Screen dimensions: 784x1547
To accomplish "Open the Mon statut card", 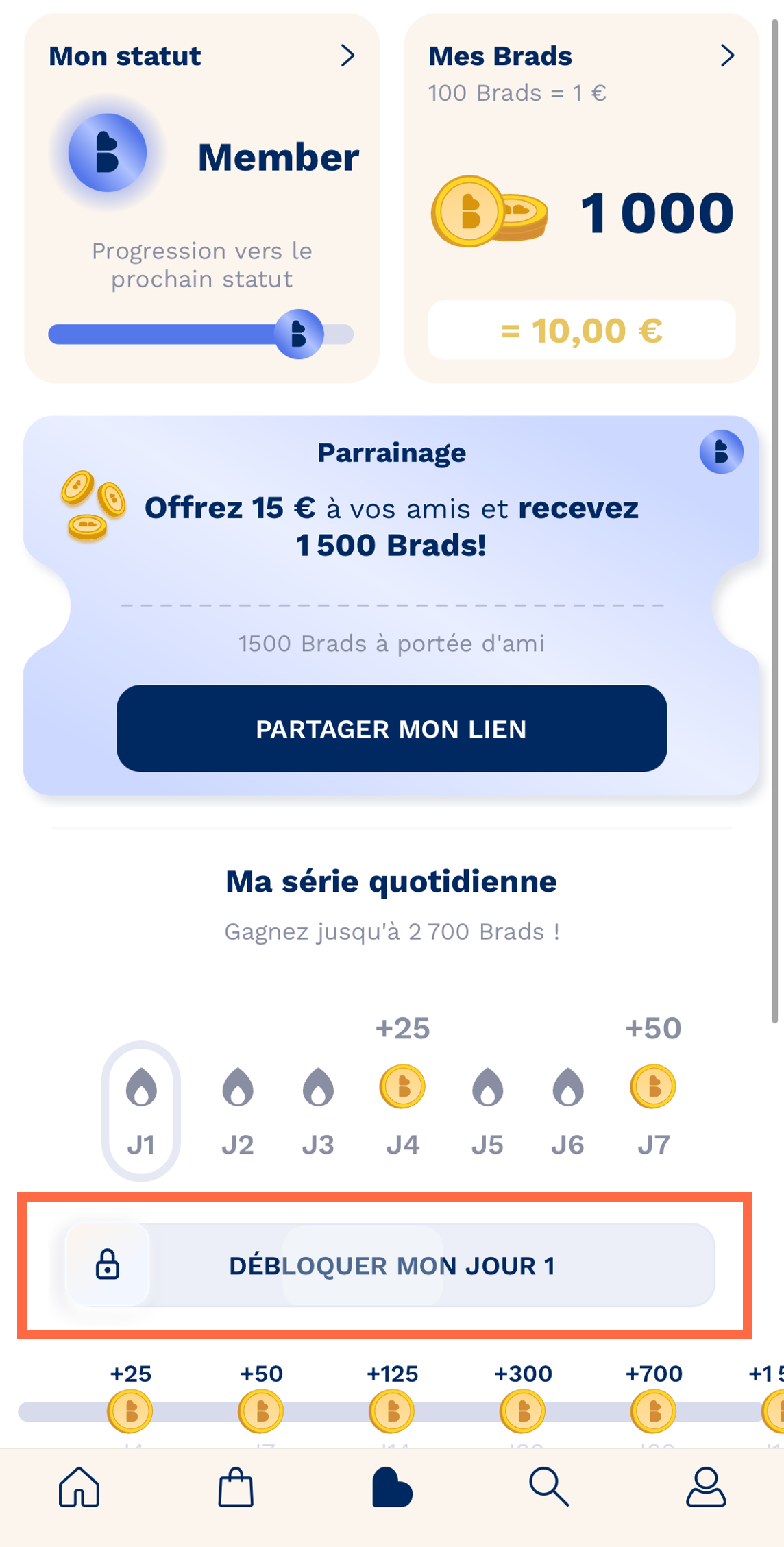I will (201, 198).
